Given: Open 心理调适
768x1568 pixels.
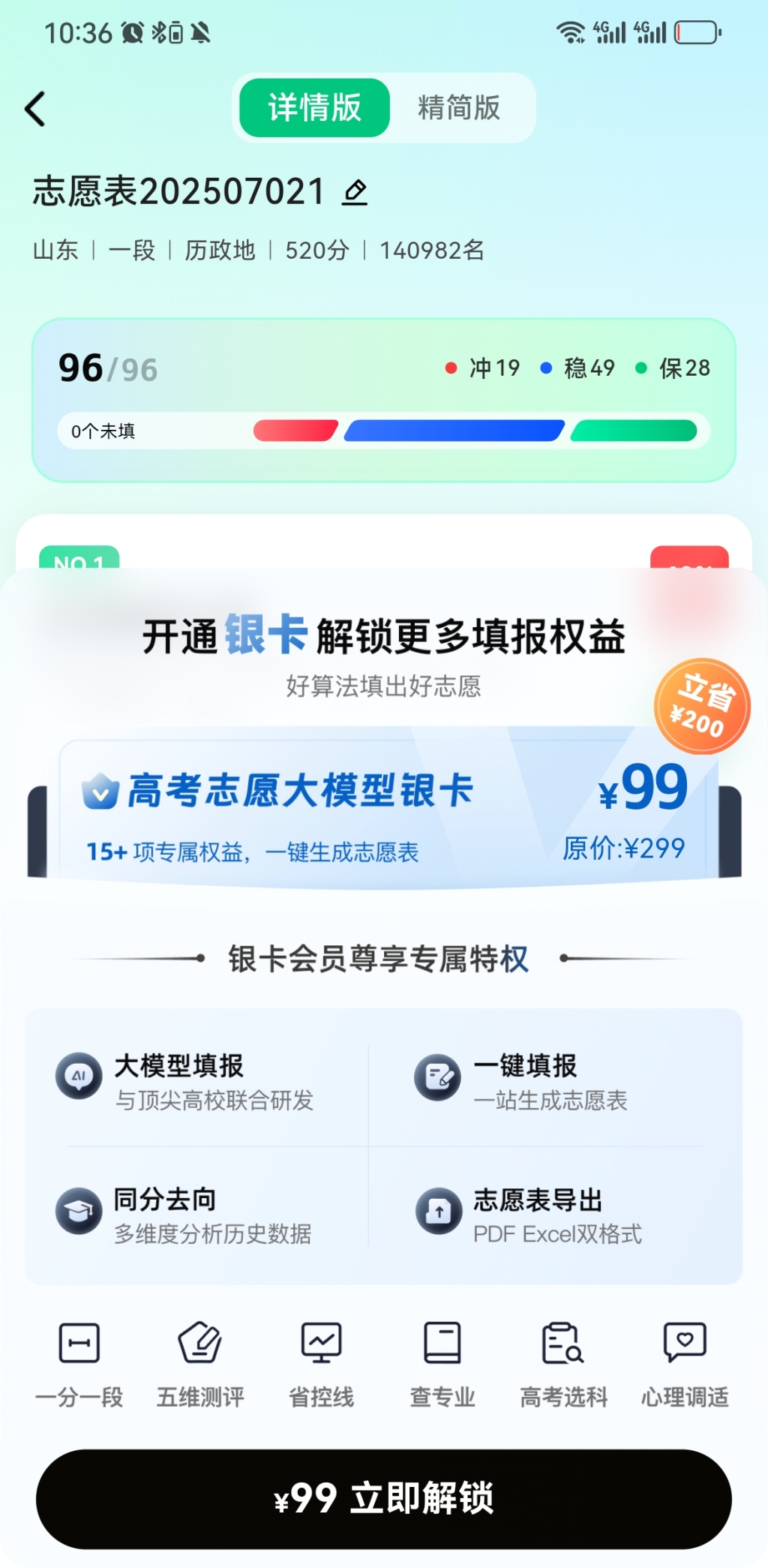Looking at the screenshot, I should [685, 1362].
